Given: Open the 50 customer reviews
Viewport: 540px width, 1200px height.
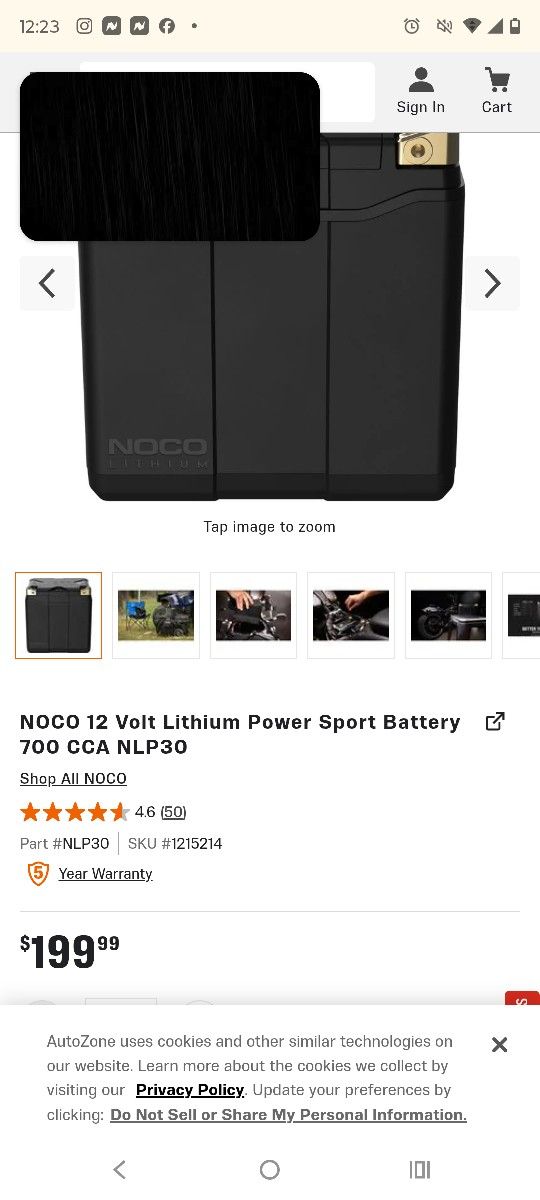Looking at the screenshot, I should pos(173,812).
